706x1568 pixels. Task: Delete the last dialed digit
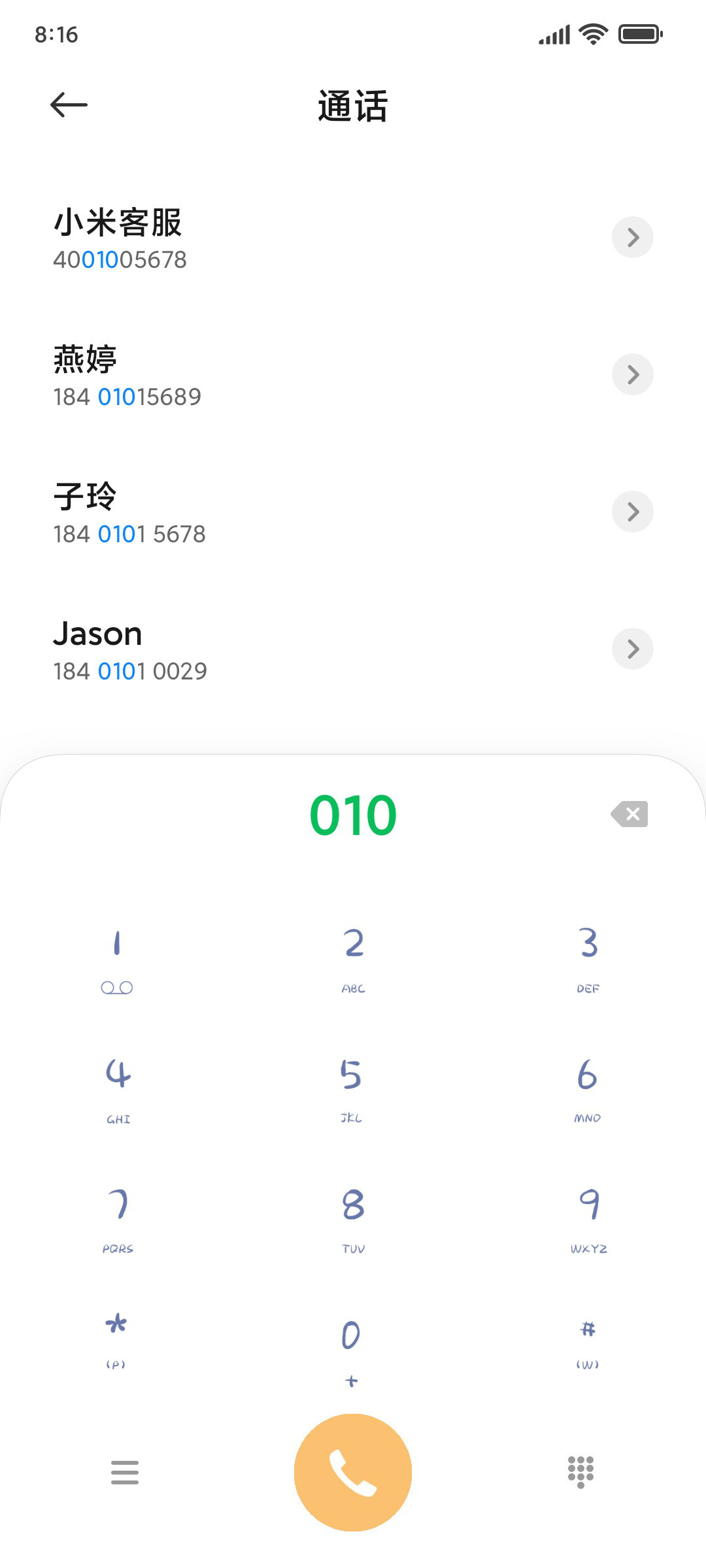(630, 814)
